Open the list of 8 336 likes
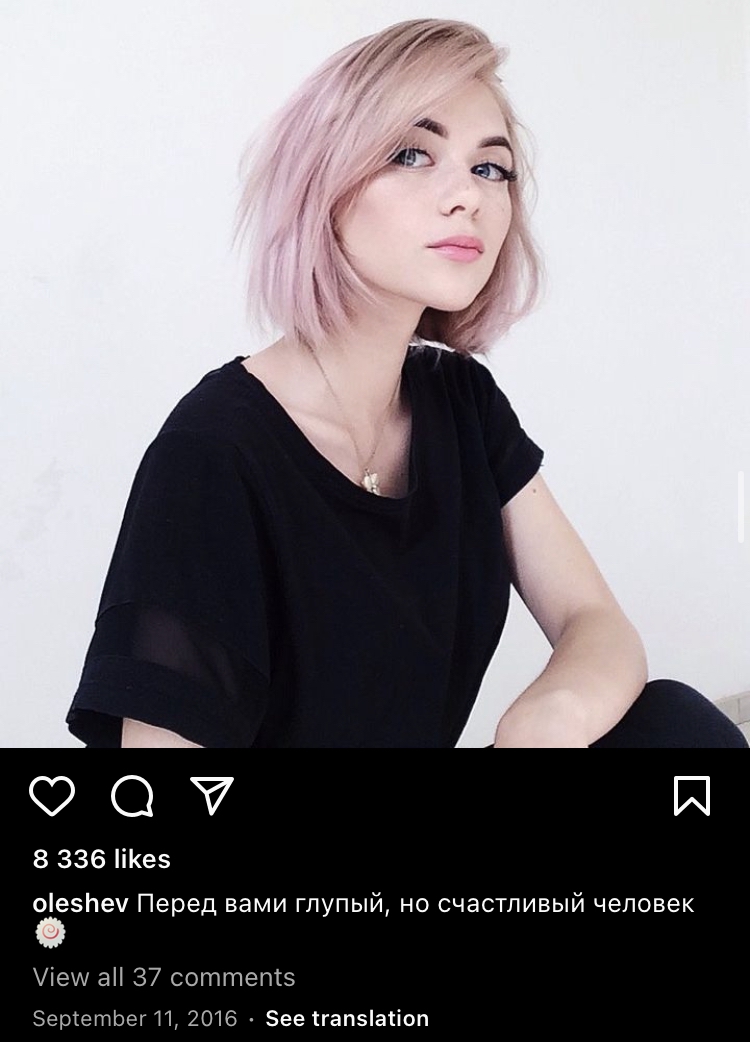Viewport: 750px width, 1042px height. (x=102, y=859)
